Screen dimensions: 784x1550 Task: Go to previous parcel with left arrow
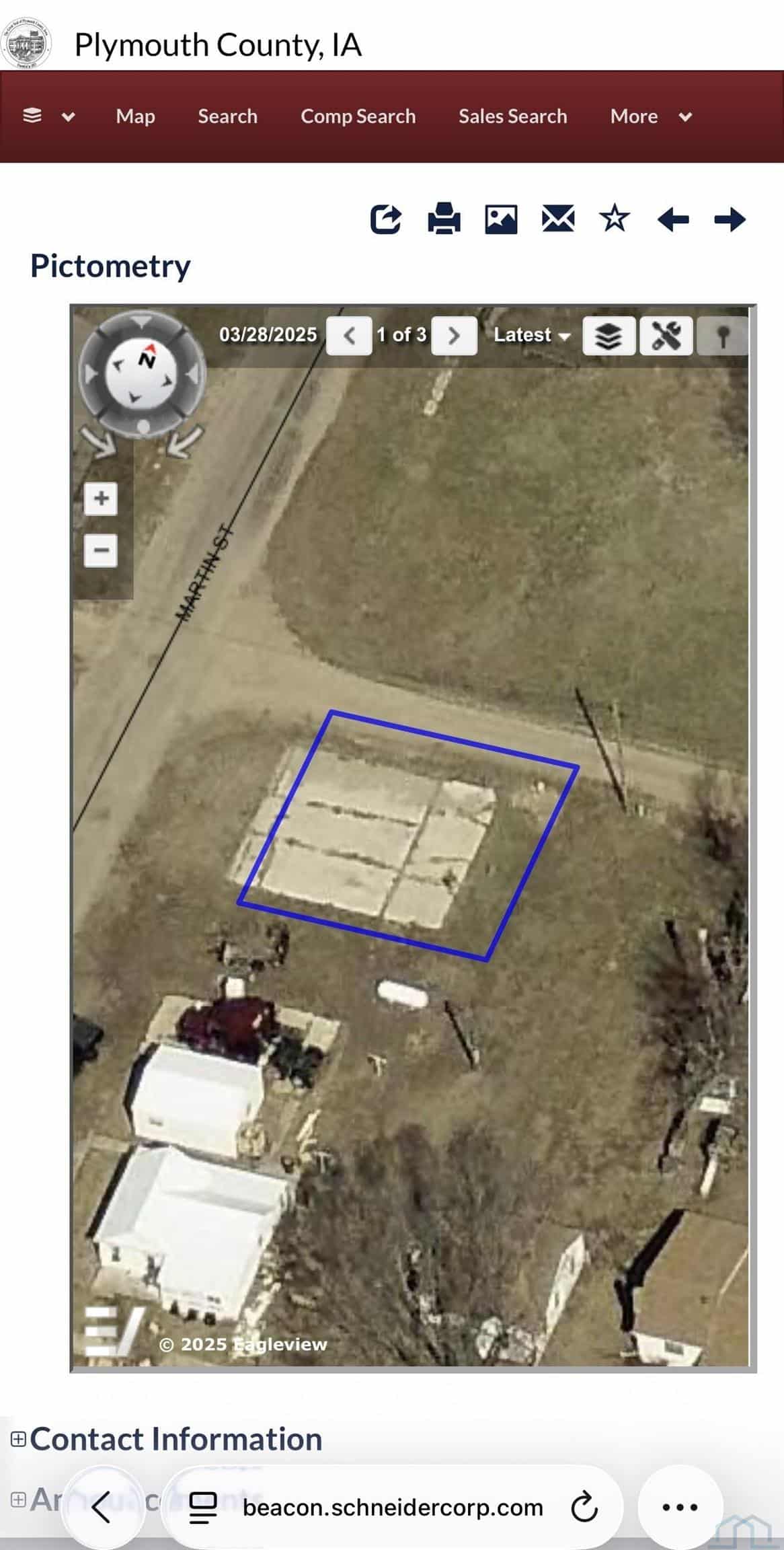672,219
